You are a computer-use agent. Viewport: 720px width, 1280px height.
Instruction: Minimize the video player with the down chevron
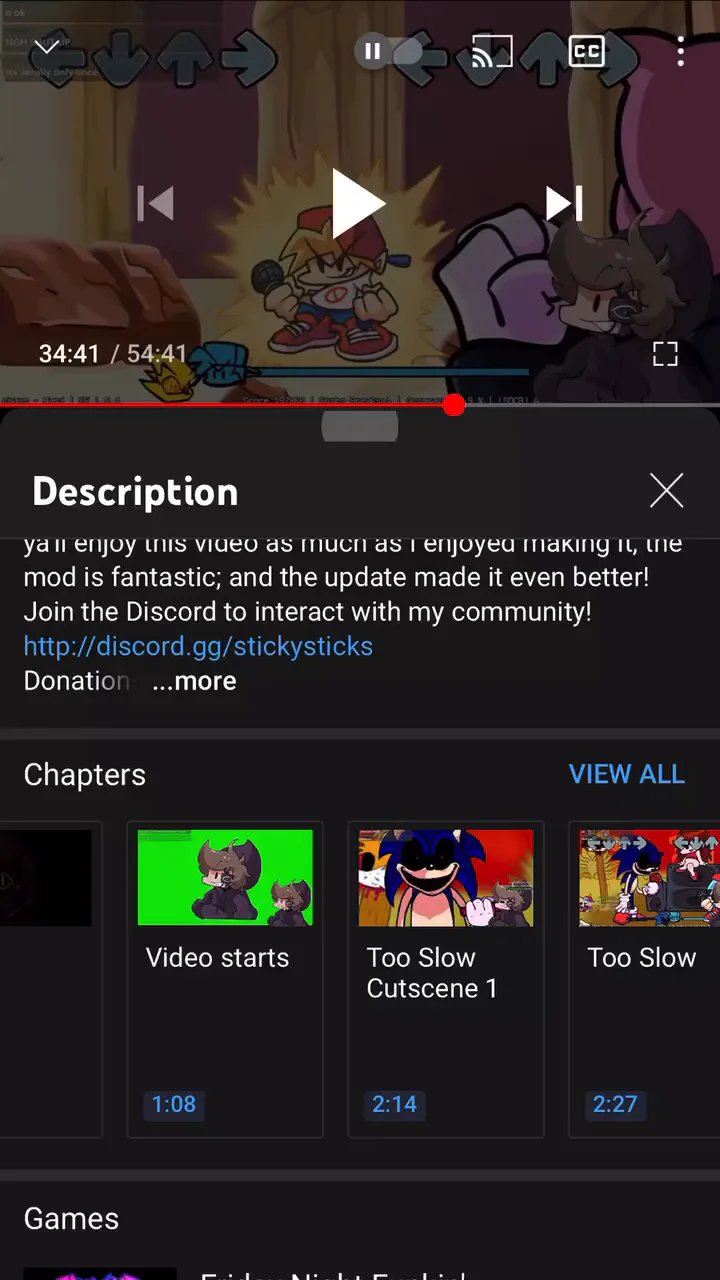(x=47, y=47)
